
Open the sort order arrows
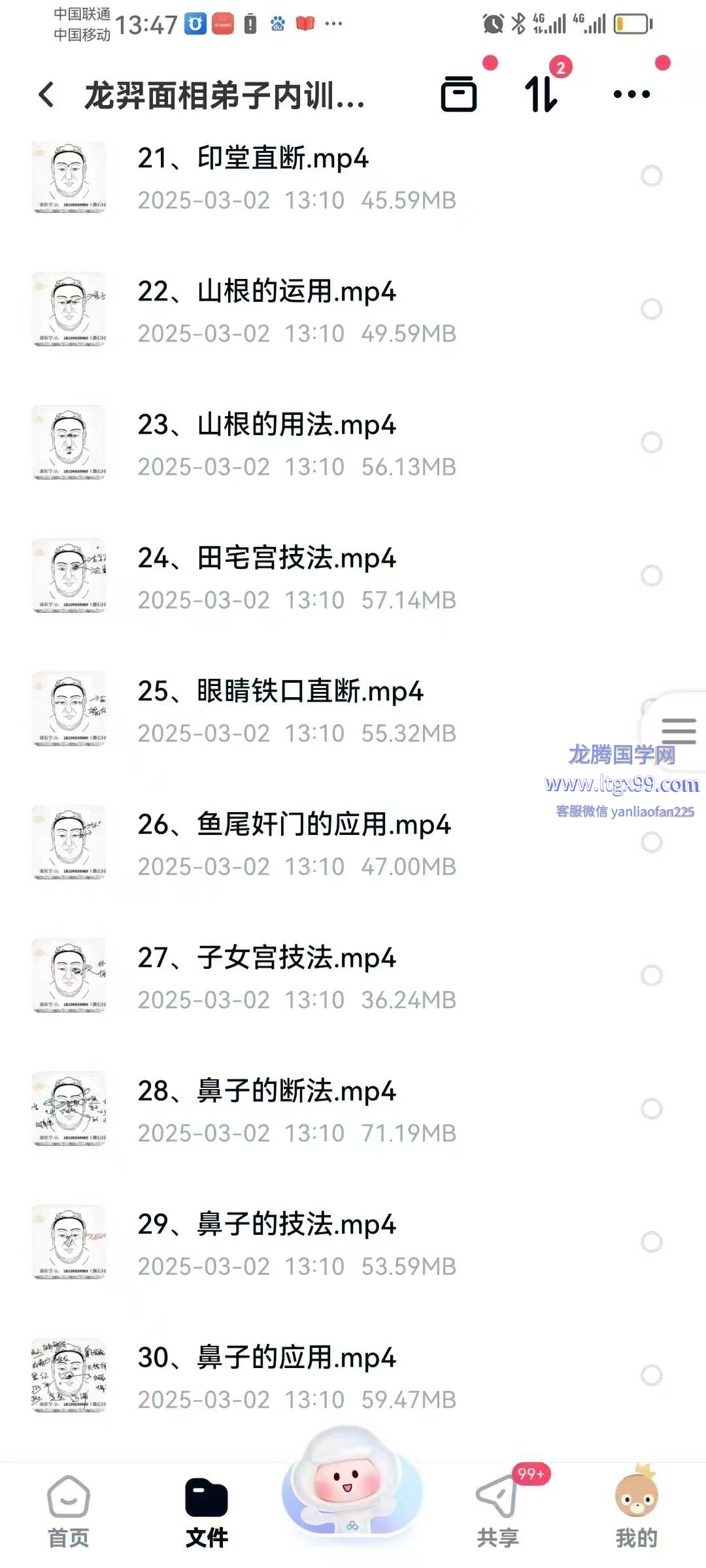pos(541,94)
